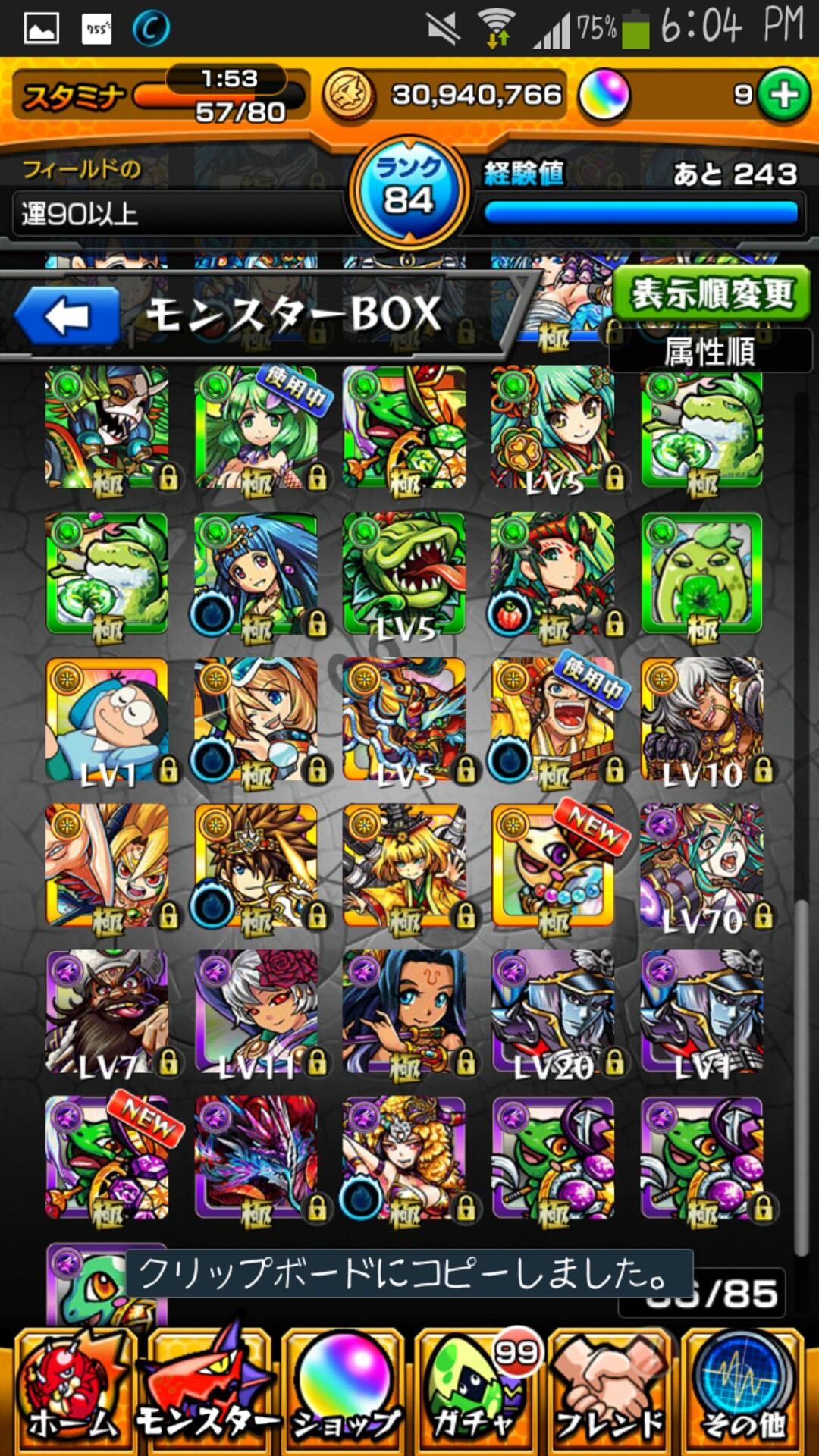Go to the ガチャ tab

click(476, 1394)
